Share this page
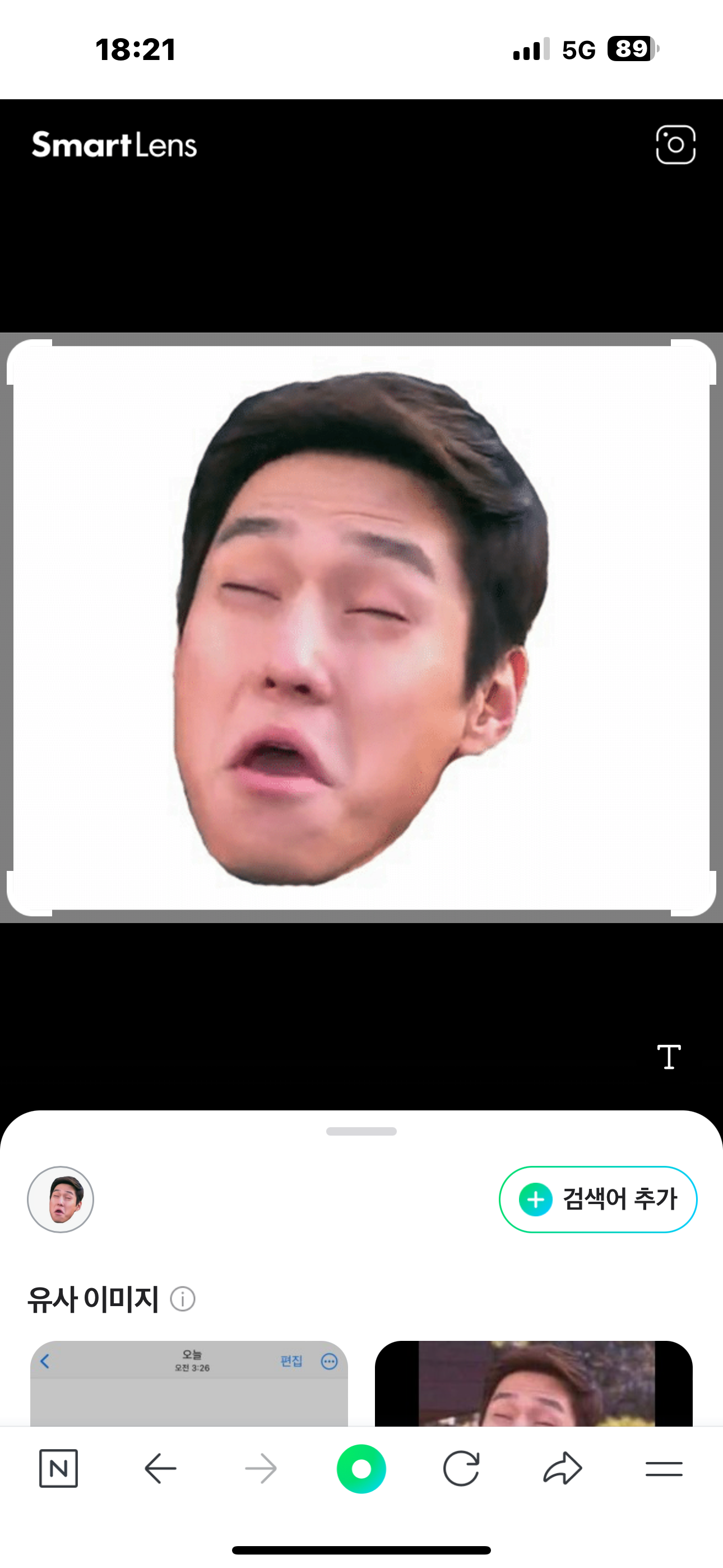Image resolution: width=723 pixels, height=1568 pixels. [x=562, y=1469]
